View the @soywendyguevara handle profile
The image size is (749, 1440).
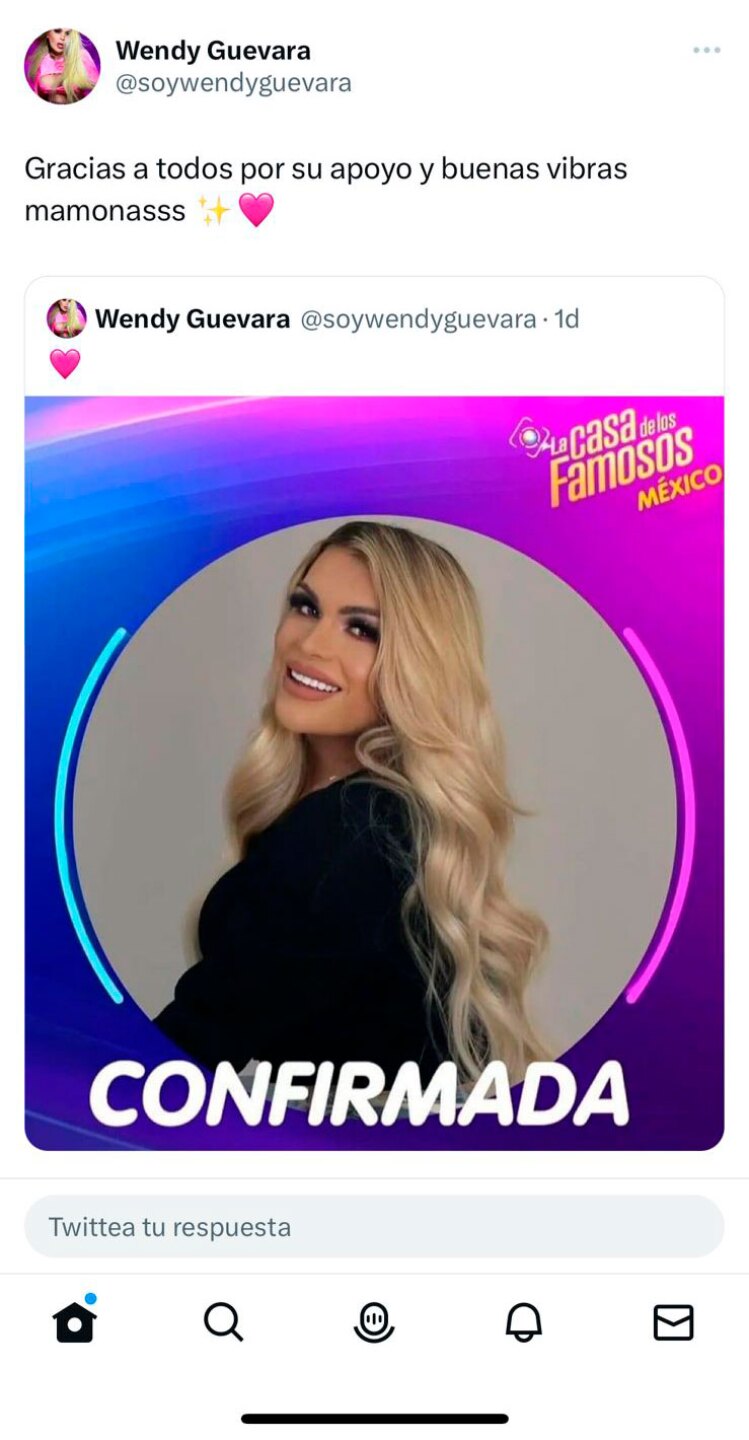(233, 83)
